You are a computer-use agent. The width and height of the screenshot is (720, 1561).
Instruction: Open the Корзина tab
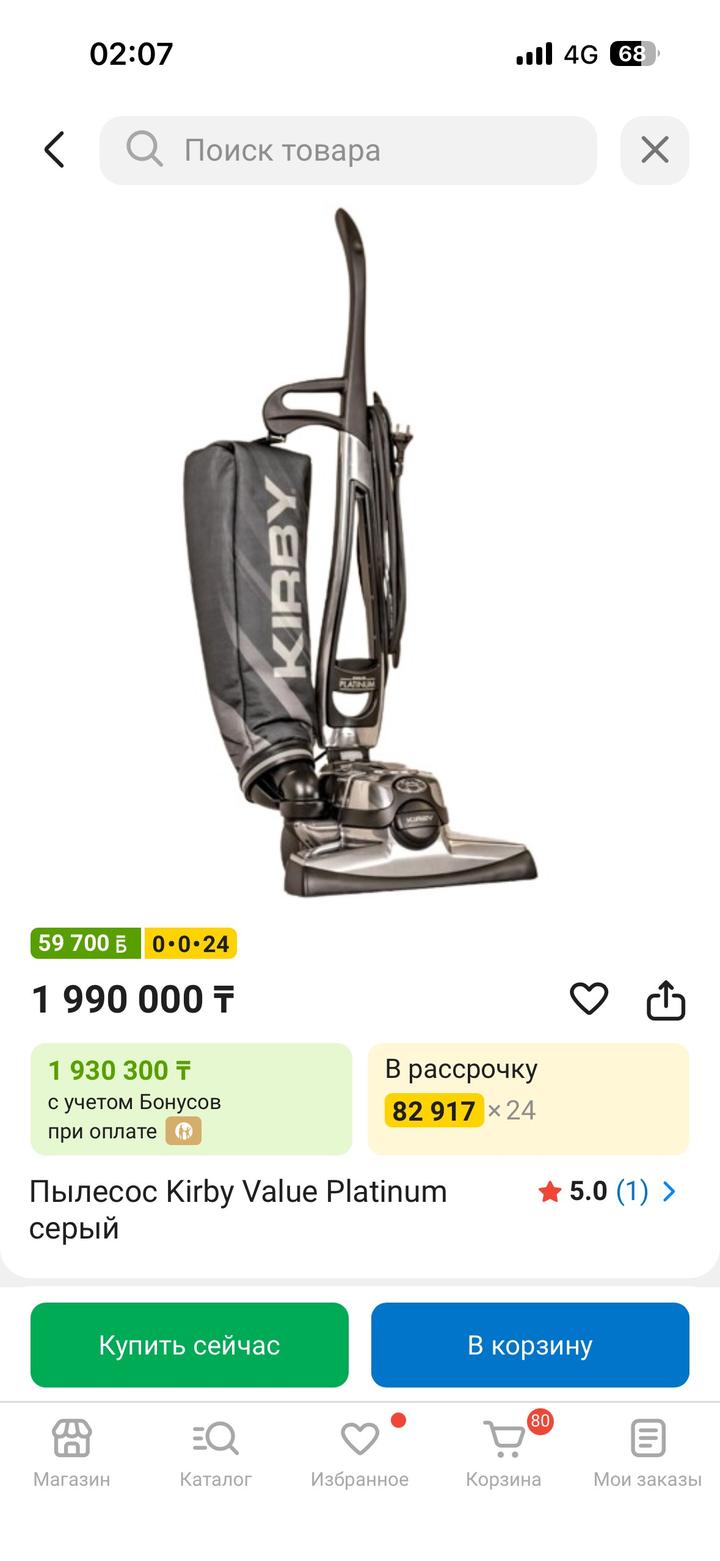504,1452
